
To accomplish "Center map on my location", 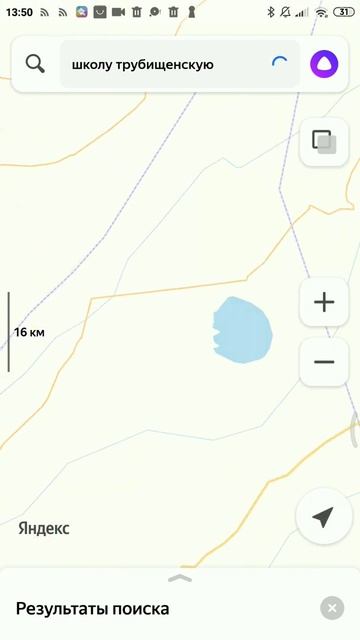I will [324, 517].
